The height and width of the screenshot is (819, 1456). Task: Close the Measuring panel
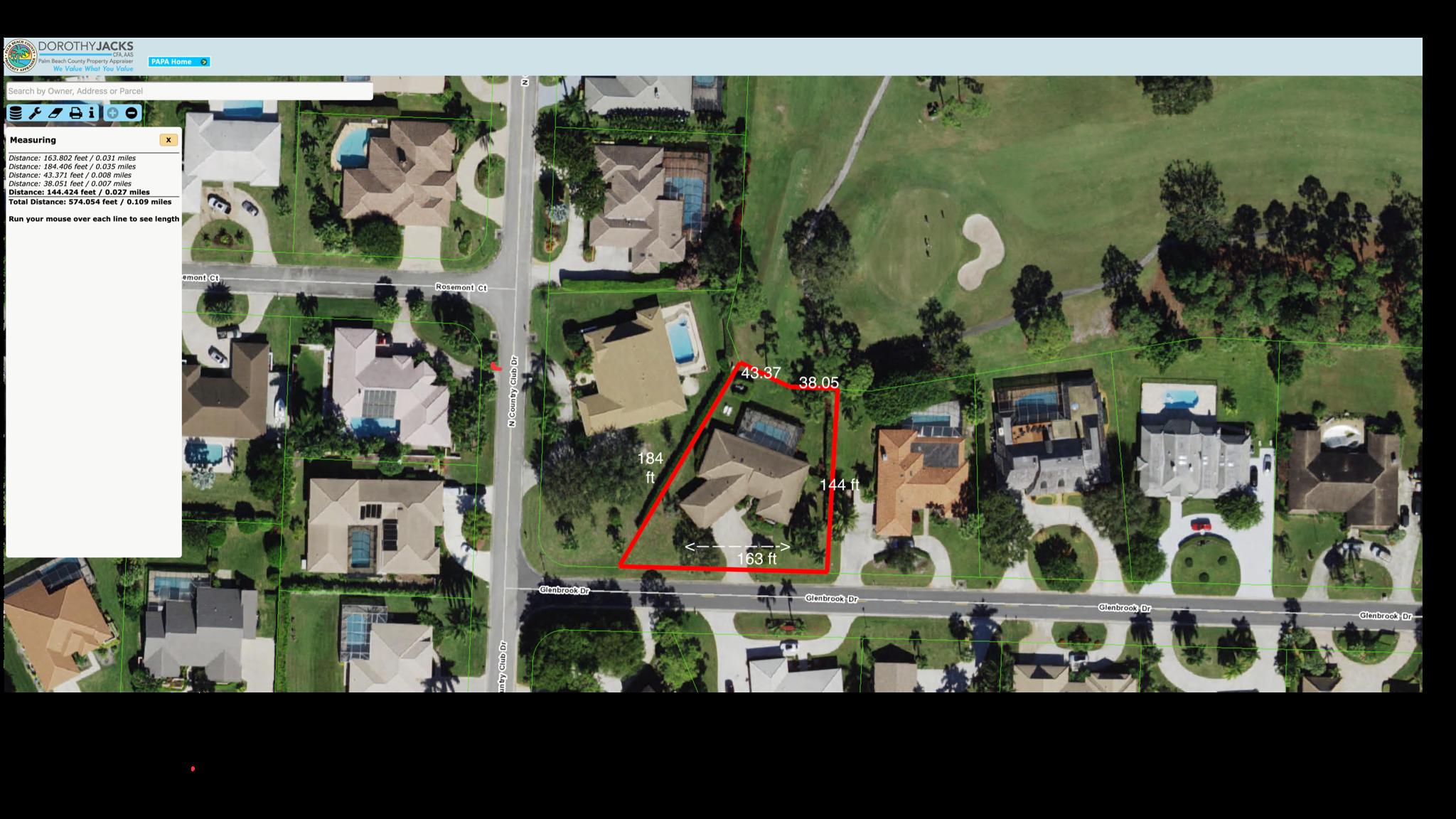(168, 140)
